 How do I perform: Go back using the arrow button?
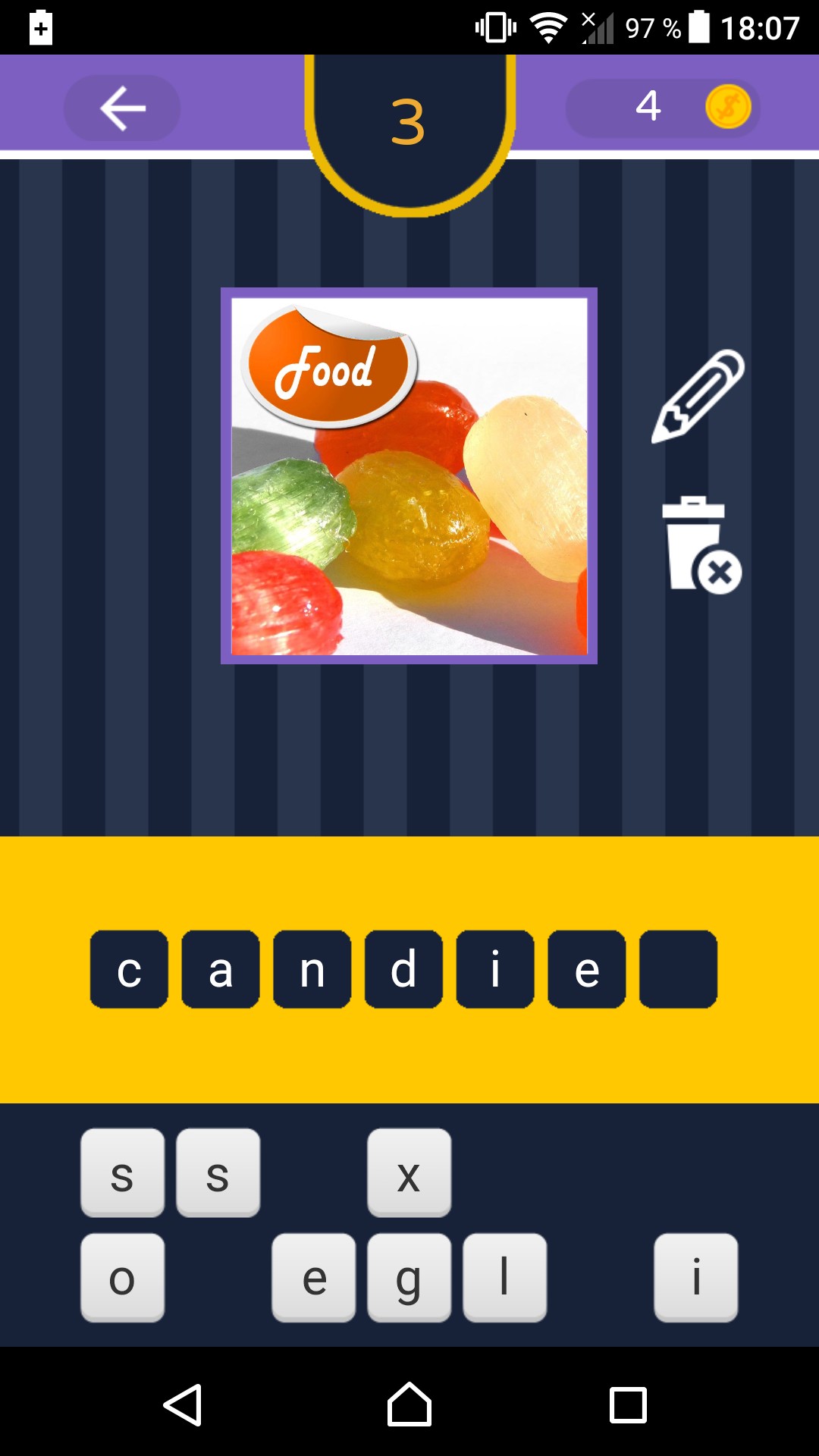122,108
